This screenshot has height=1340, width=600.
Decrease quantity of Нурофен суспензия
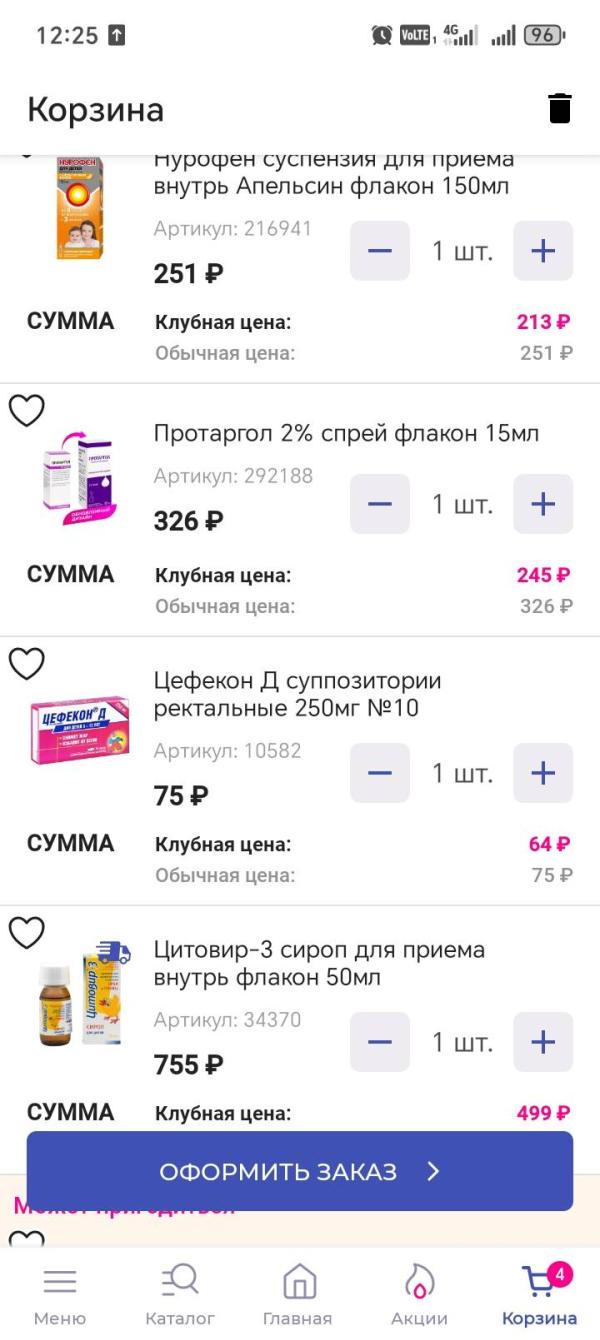coord(380,250)
